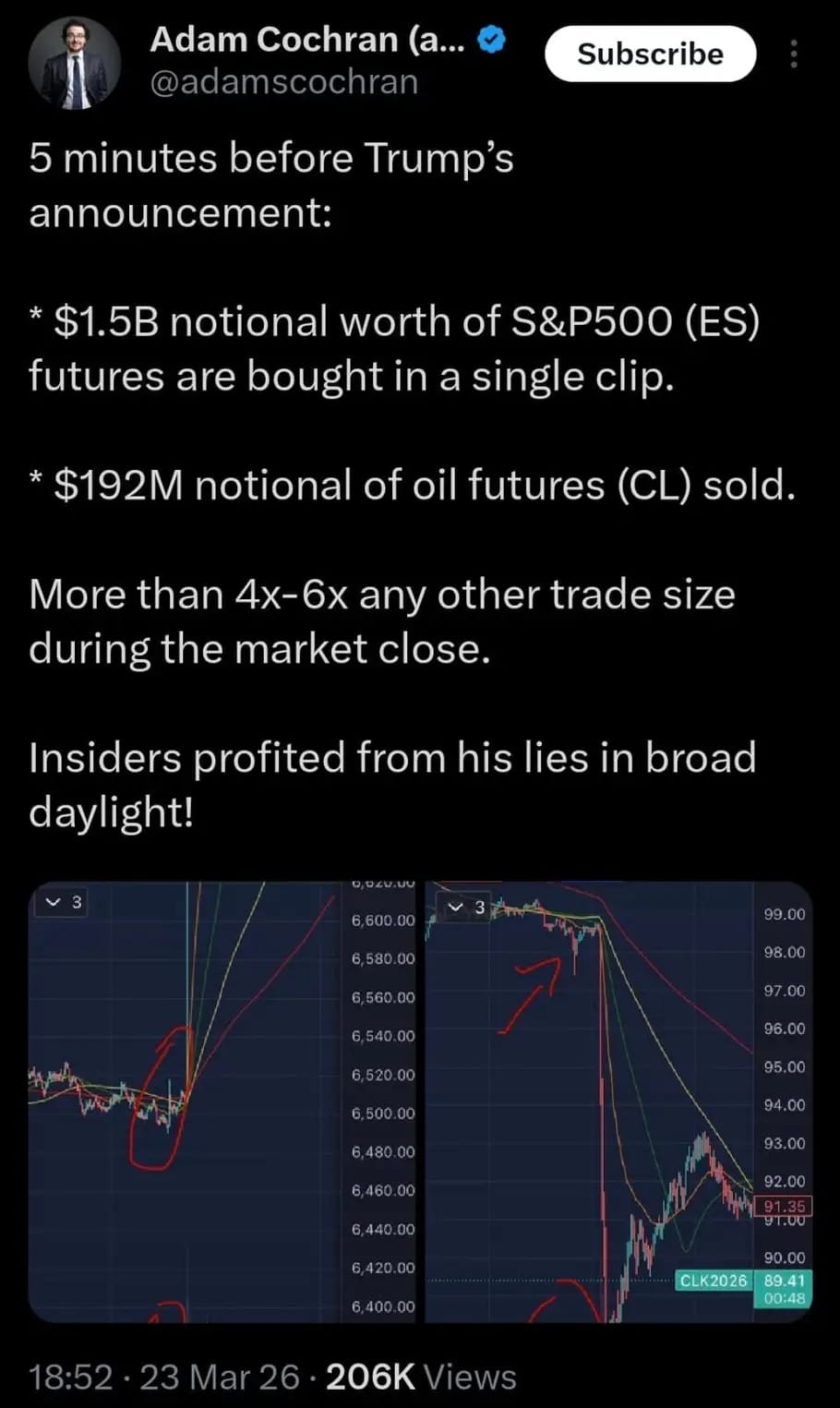This screenshot has width=840, height=1408.
Task: Open the post's overflow menu
Action: pos(793,54)
